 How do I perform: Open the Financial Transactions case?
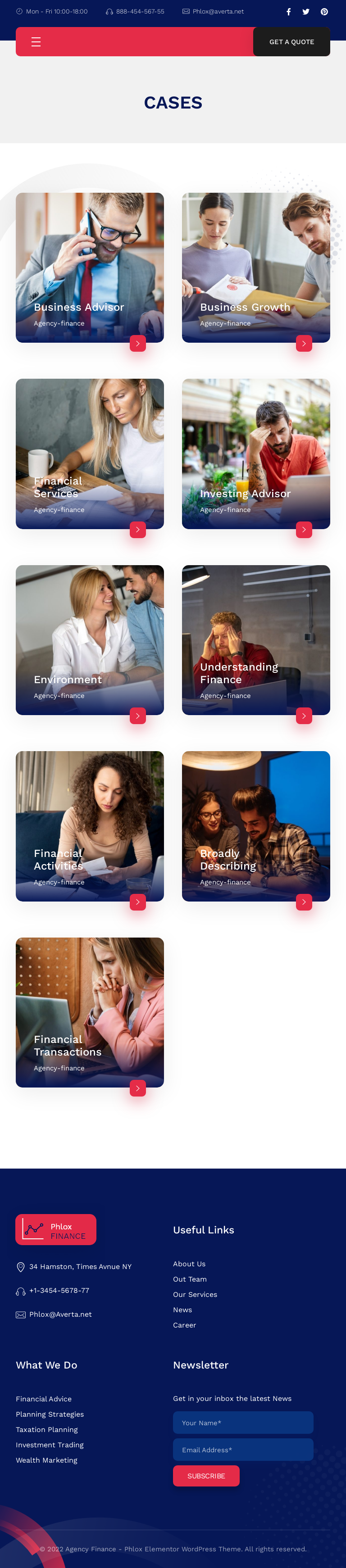pyautogui.click(x=90, y=1012)
